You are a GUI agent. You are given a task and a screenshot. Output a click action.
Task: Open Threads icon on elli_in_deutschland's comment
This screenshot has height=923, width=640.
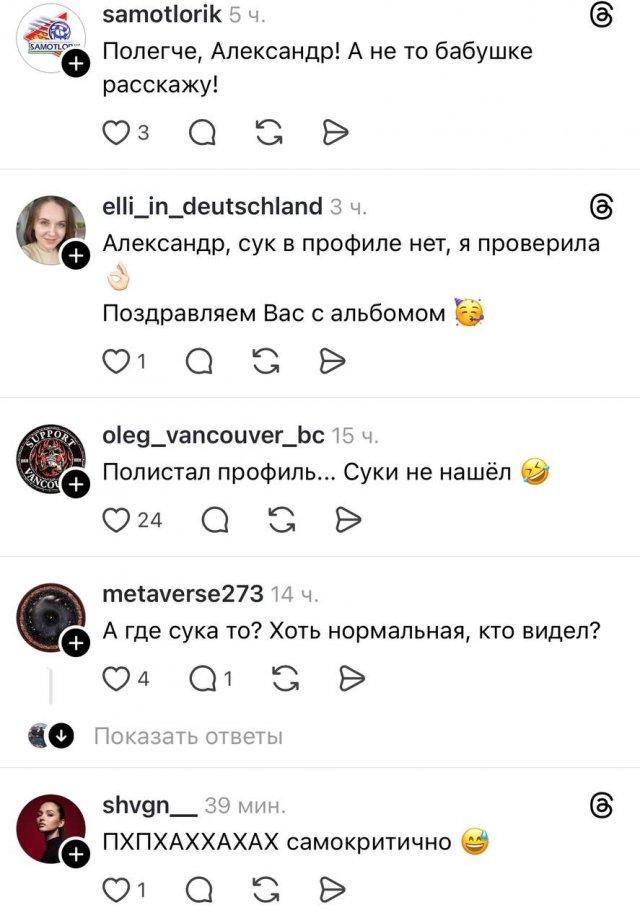[602, 207]
